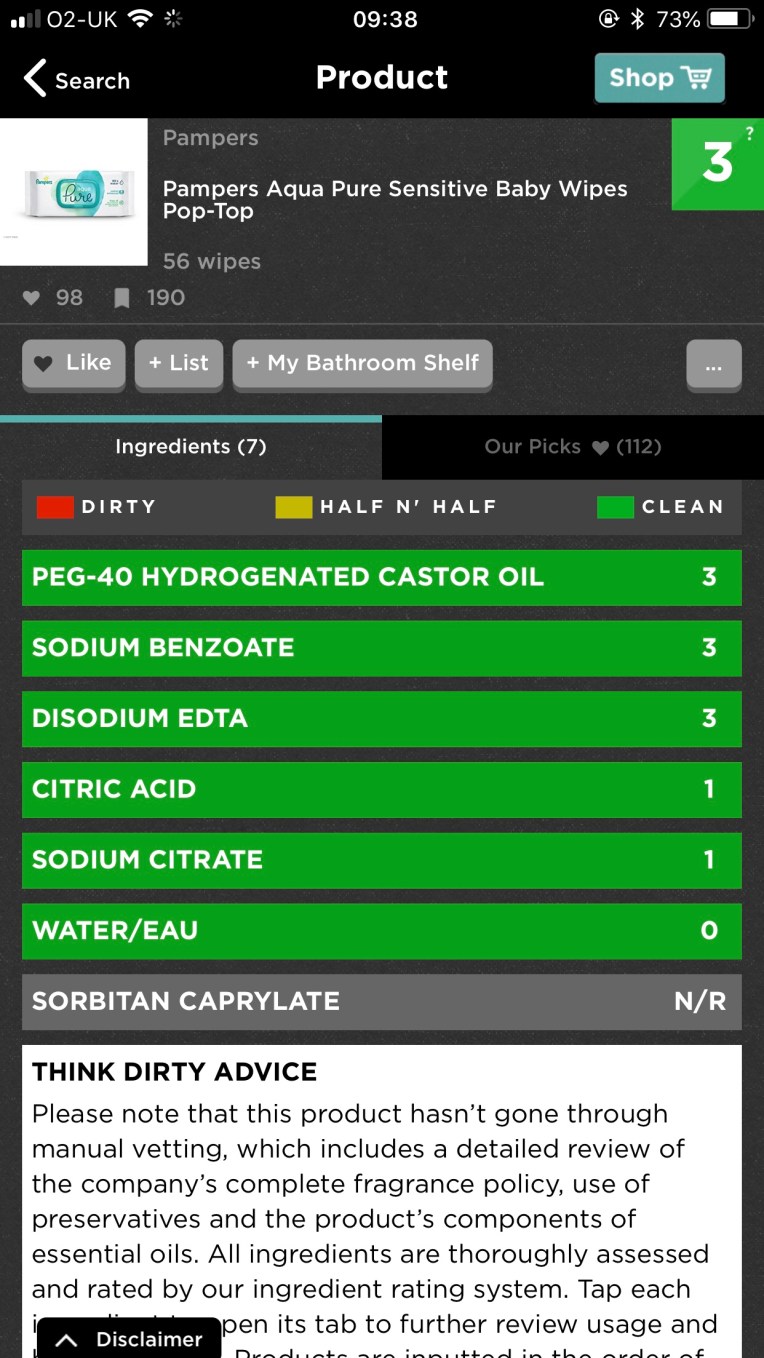
Task: Tap the product rating score badge
Action: (x=717, y=164)
